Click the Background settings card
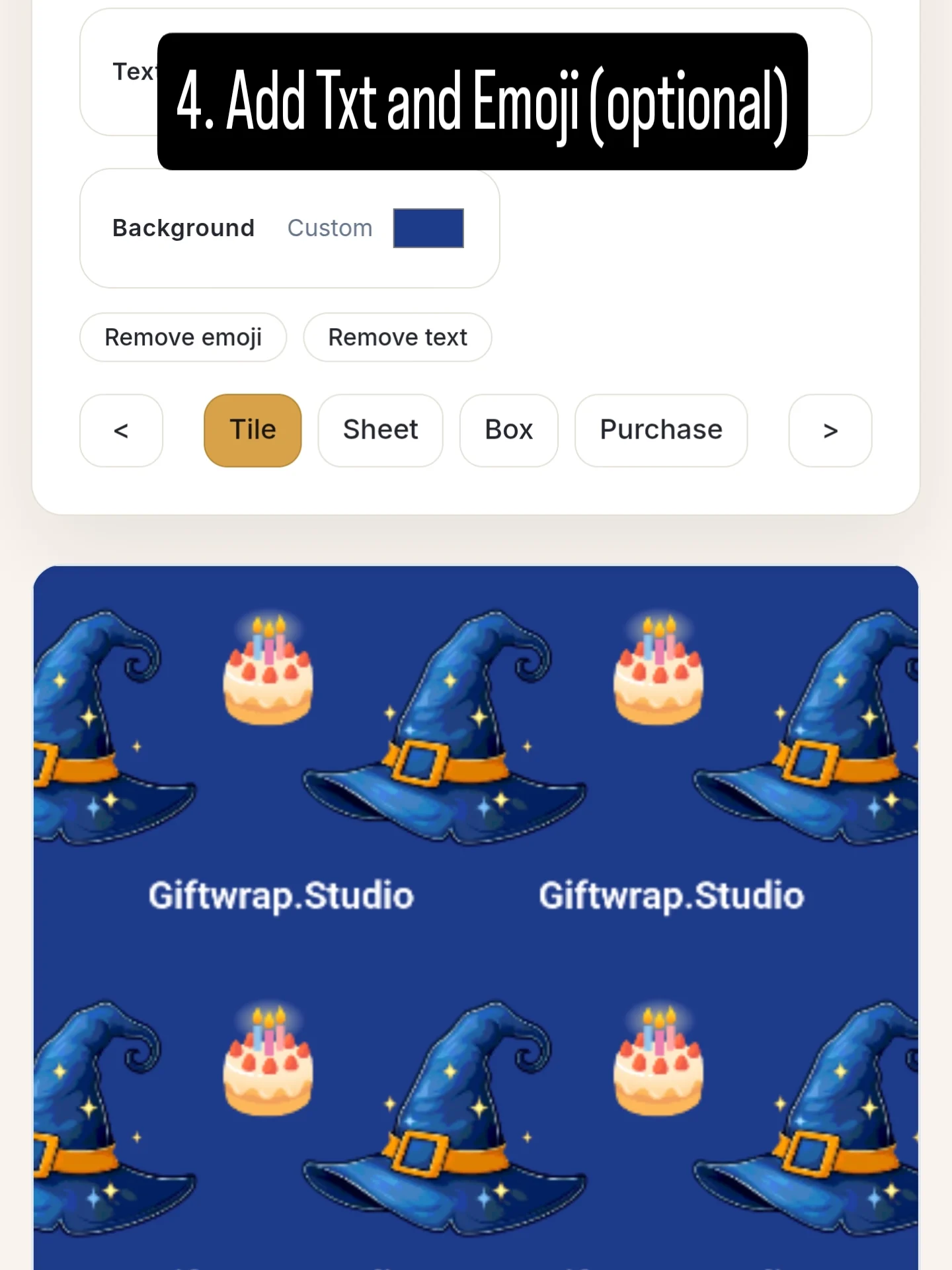The width and height of the screenshot is (952, 1270). point(289,228)
